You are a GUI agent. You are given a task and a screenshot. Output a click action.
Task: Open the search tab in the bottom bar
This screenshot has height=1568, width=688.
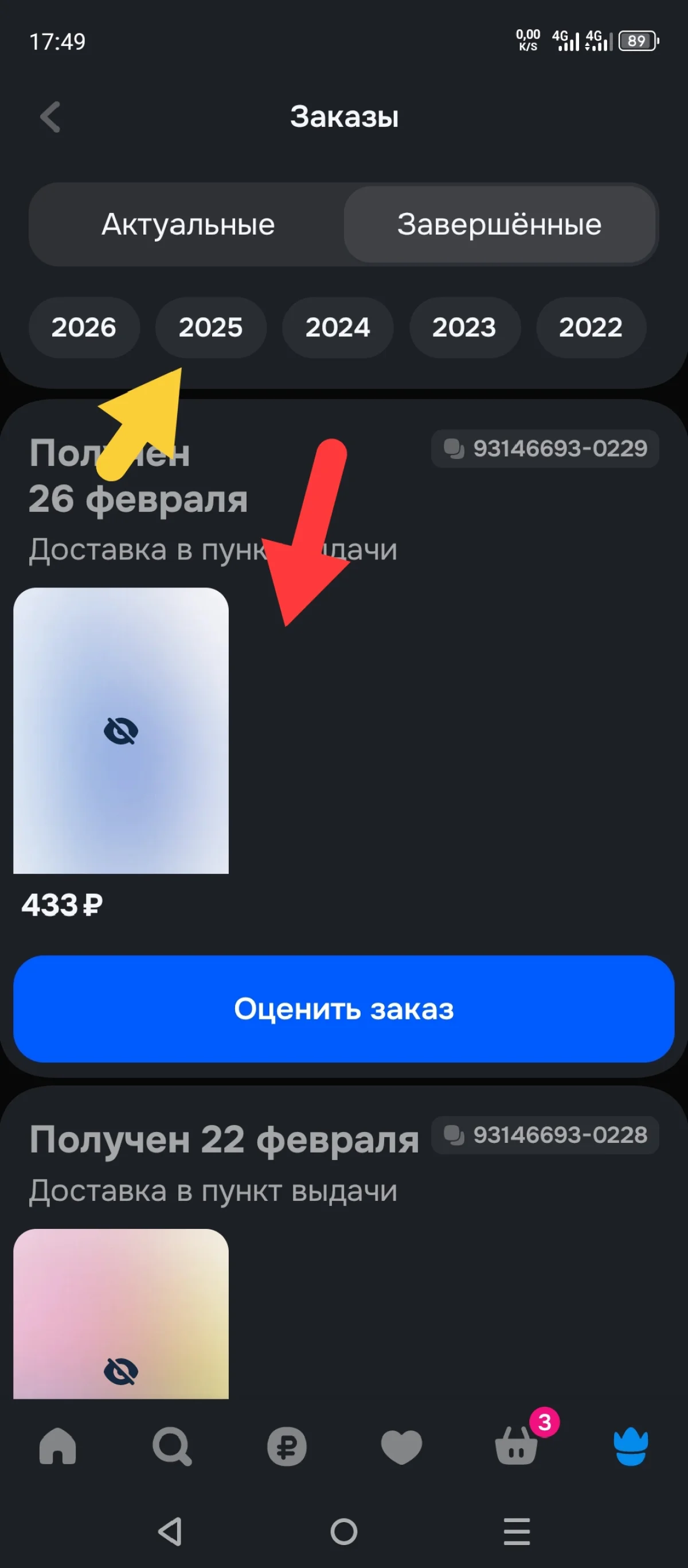click(x=172, y=1446)
